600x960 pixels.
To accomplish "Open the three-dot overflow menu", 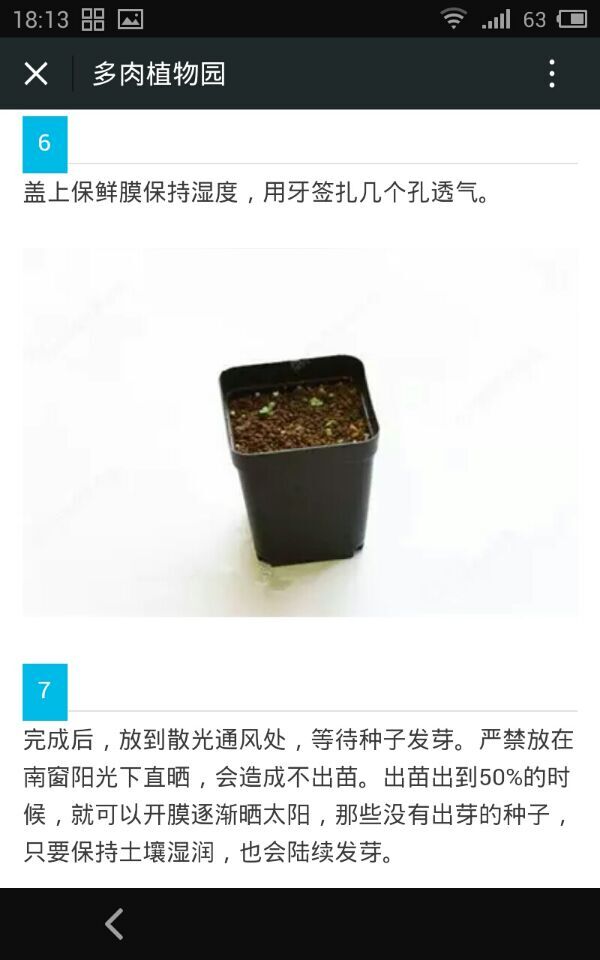I will point(552,74).
